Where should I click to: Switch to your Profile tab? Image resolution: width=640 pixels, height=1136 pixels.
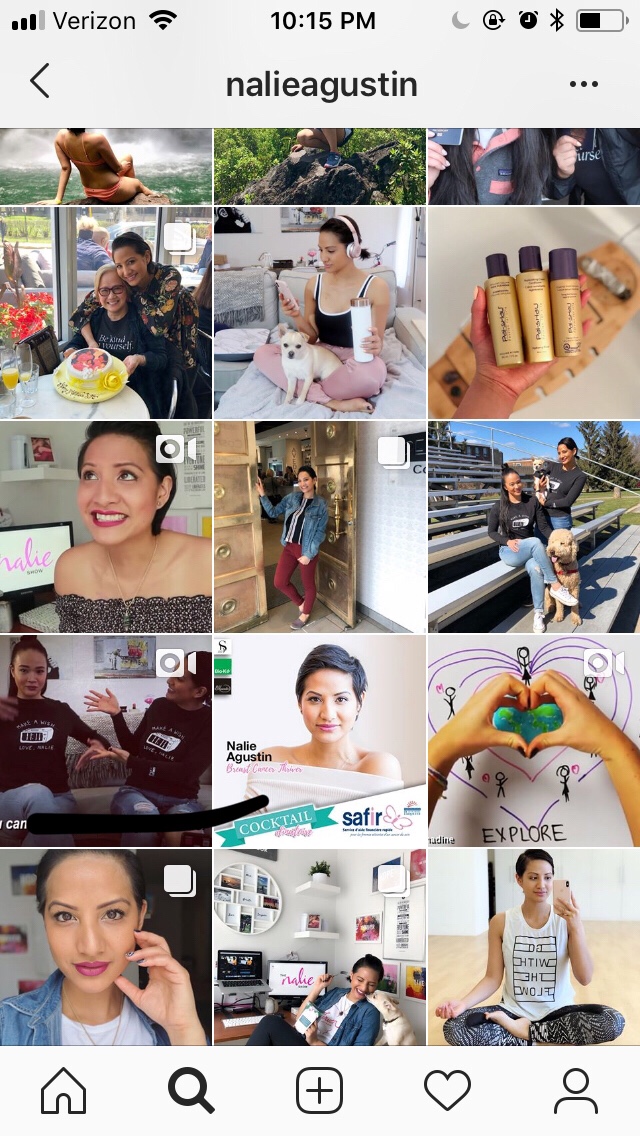[575, 1090]
